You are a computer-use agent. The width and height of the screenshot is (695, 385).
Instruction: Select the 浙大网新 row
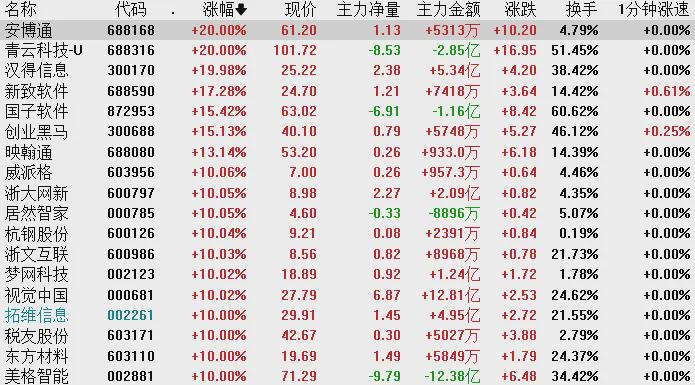click(348, 193)
